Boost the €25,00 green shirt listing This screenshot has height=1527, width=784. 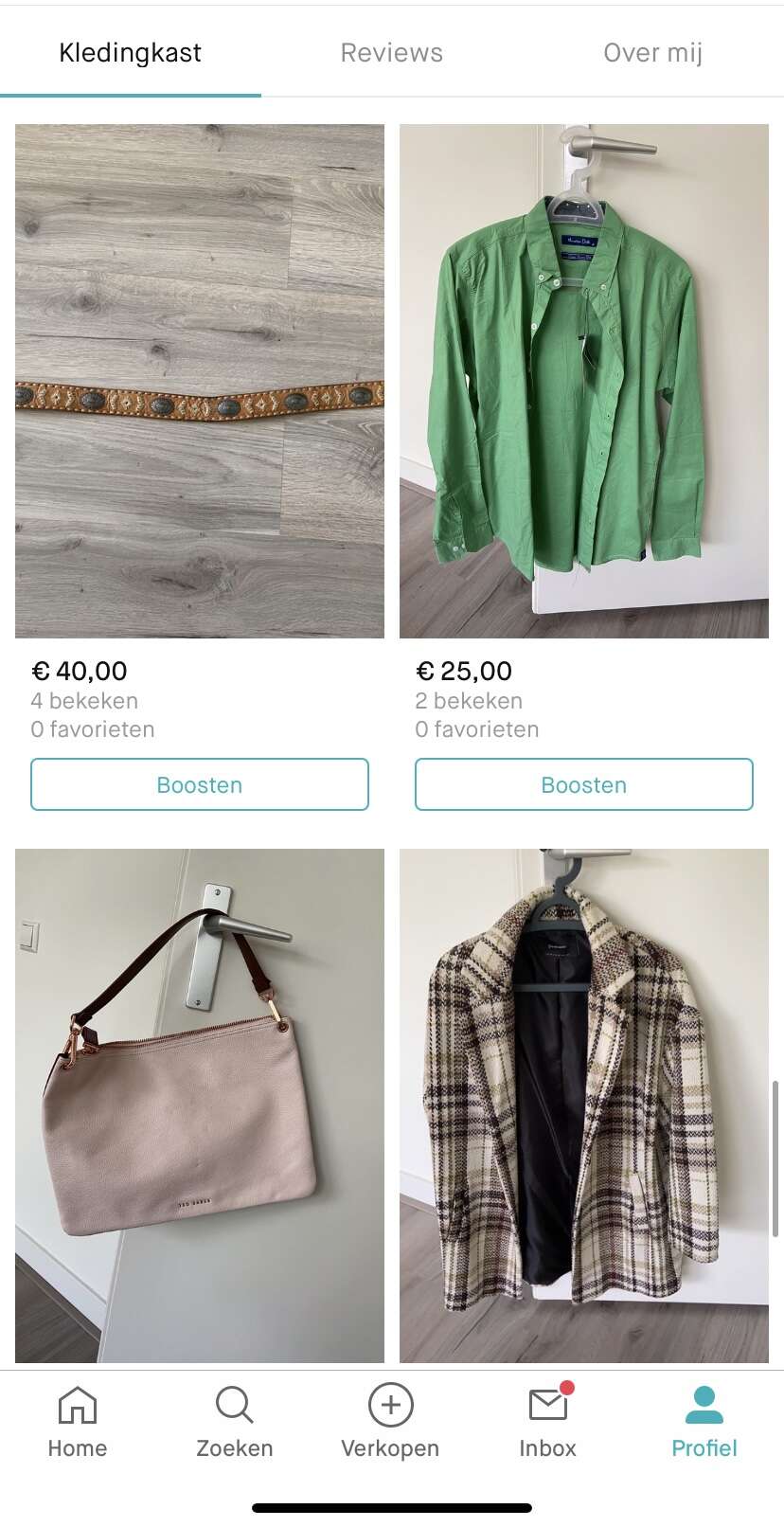pyautogui.click(x=583, y=784)
